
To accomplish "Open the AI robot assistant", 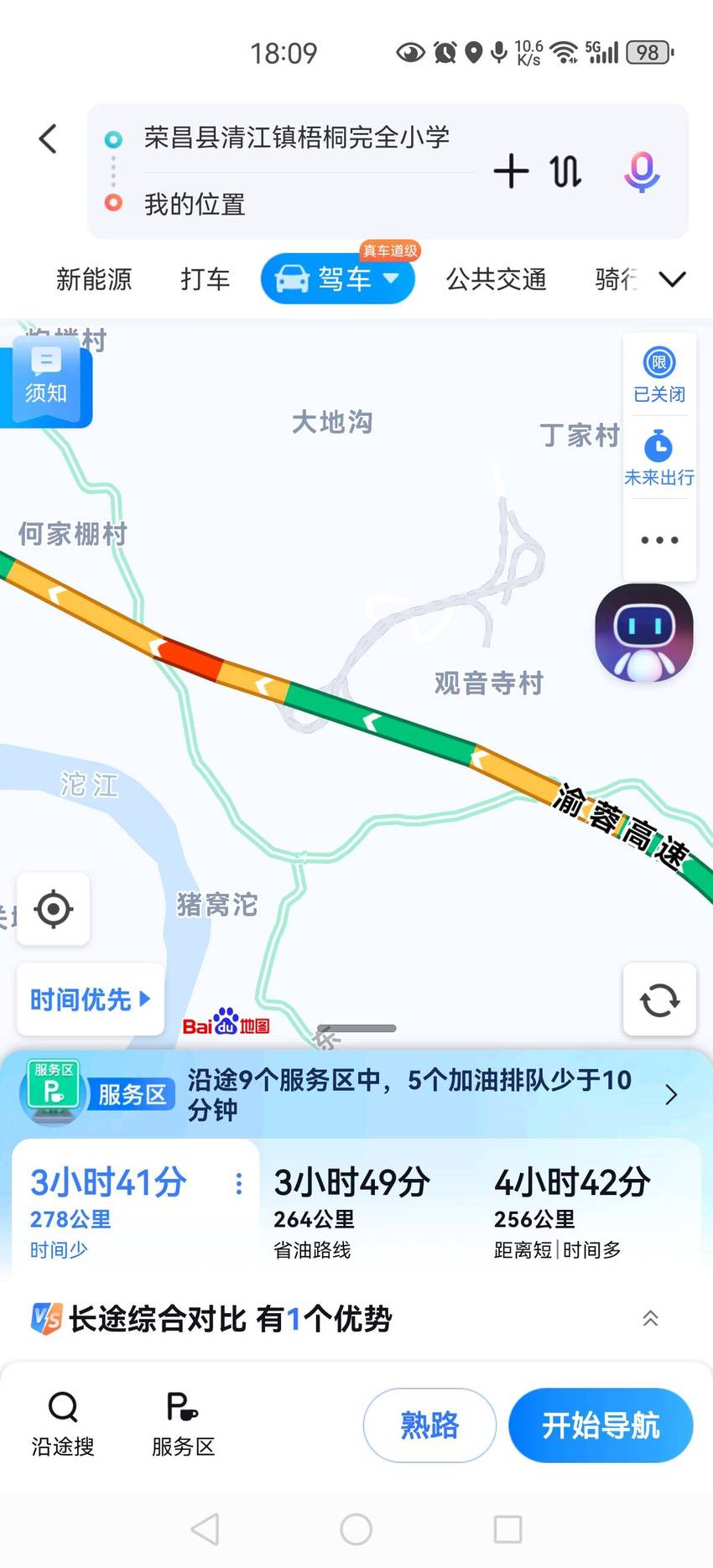I will click(644, 632).
